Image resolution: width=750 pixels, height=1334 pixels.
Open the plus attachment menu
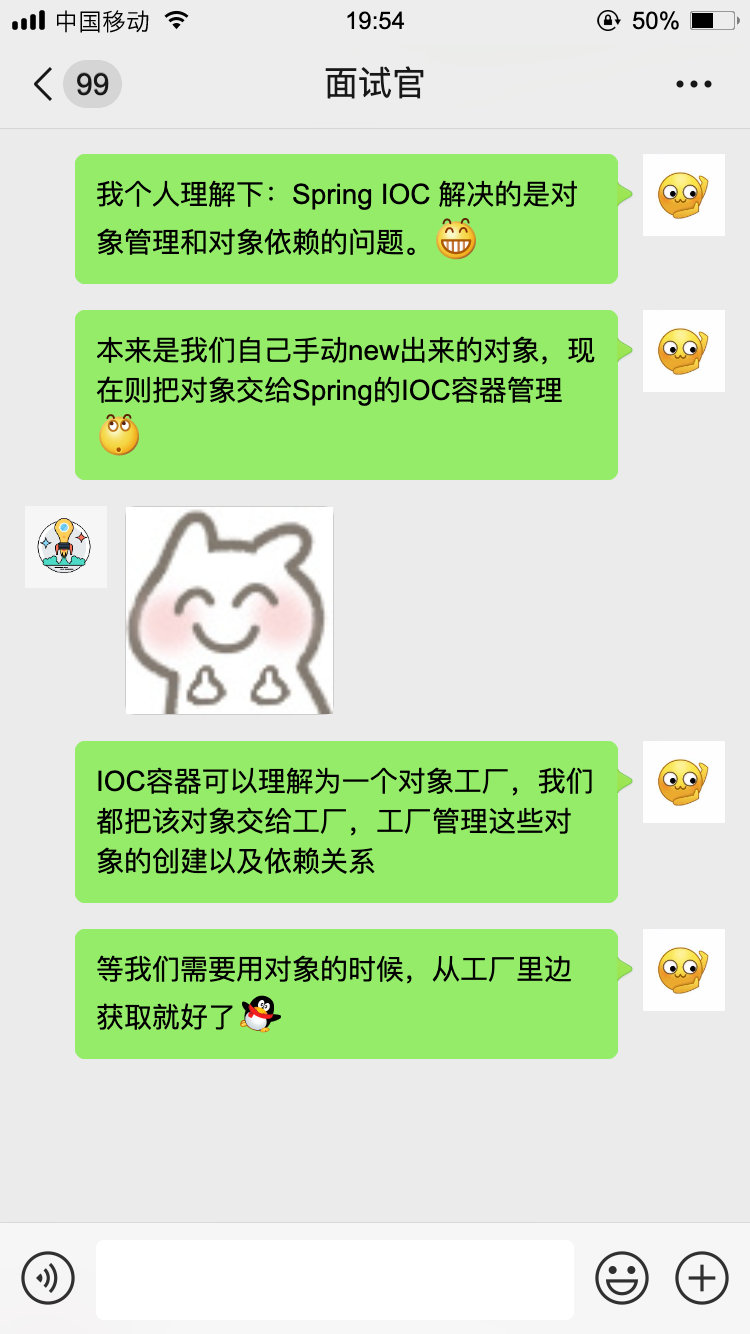(x=702, y=1278)
